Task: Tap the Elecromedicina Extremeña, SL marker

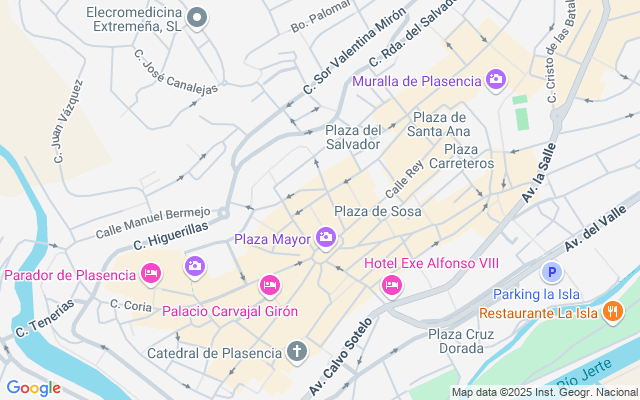Action: click(198, 17)
